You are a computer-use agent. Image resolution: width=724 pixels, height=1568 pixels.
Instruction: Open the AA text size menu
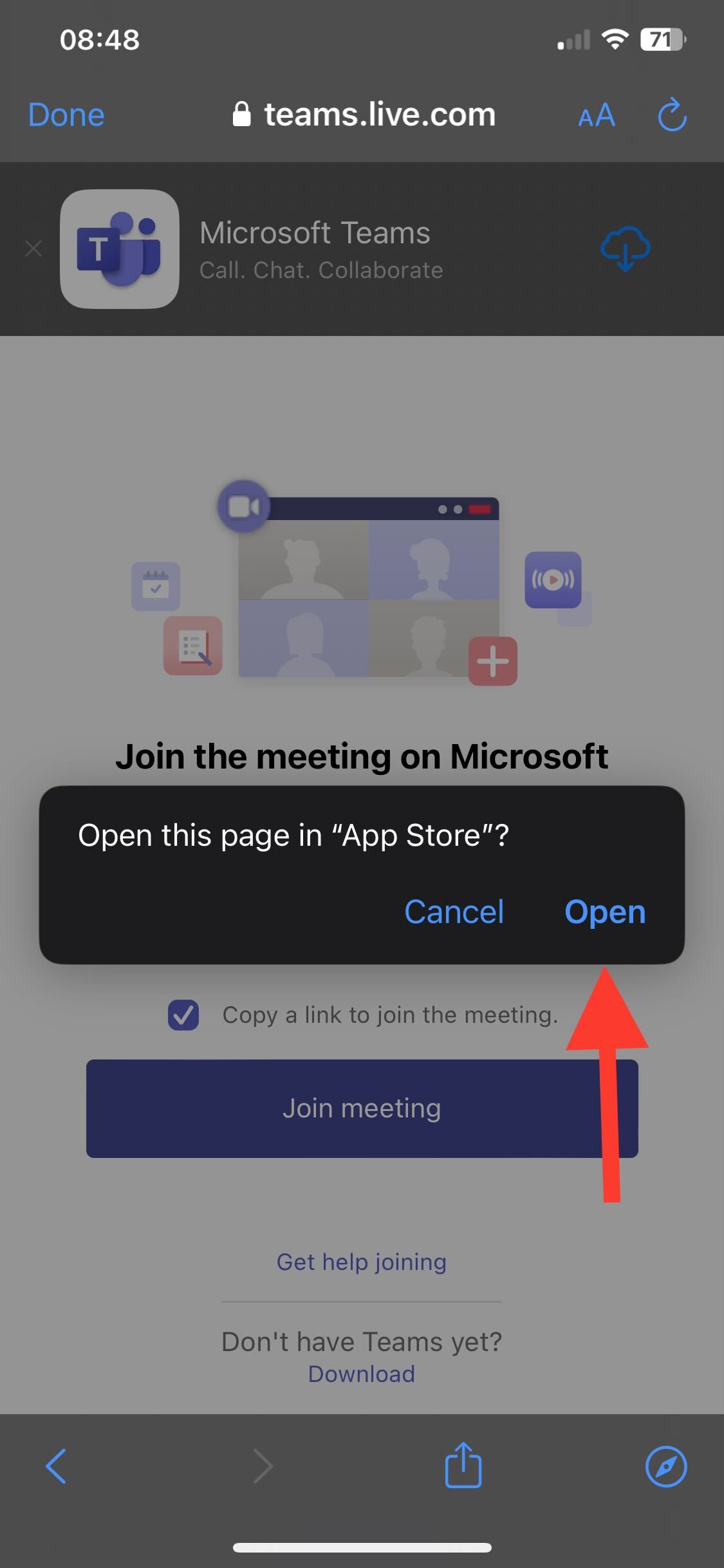pyautogui.click(x=597, y=116)
